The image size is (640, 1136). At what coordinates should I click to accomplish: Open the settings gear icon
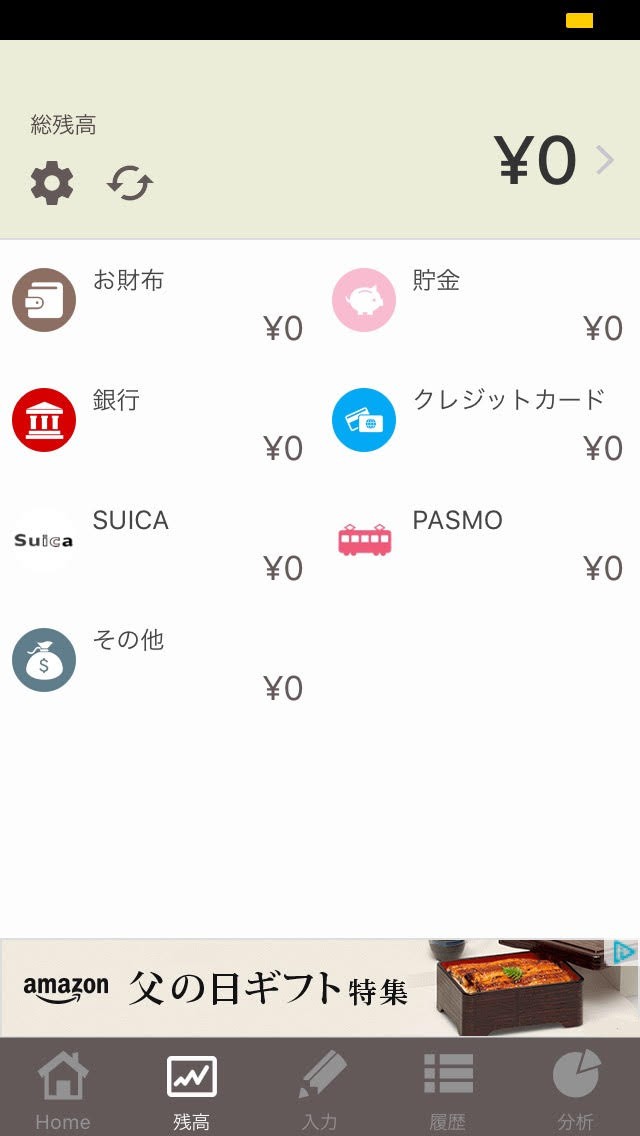coord(52,184)
